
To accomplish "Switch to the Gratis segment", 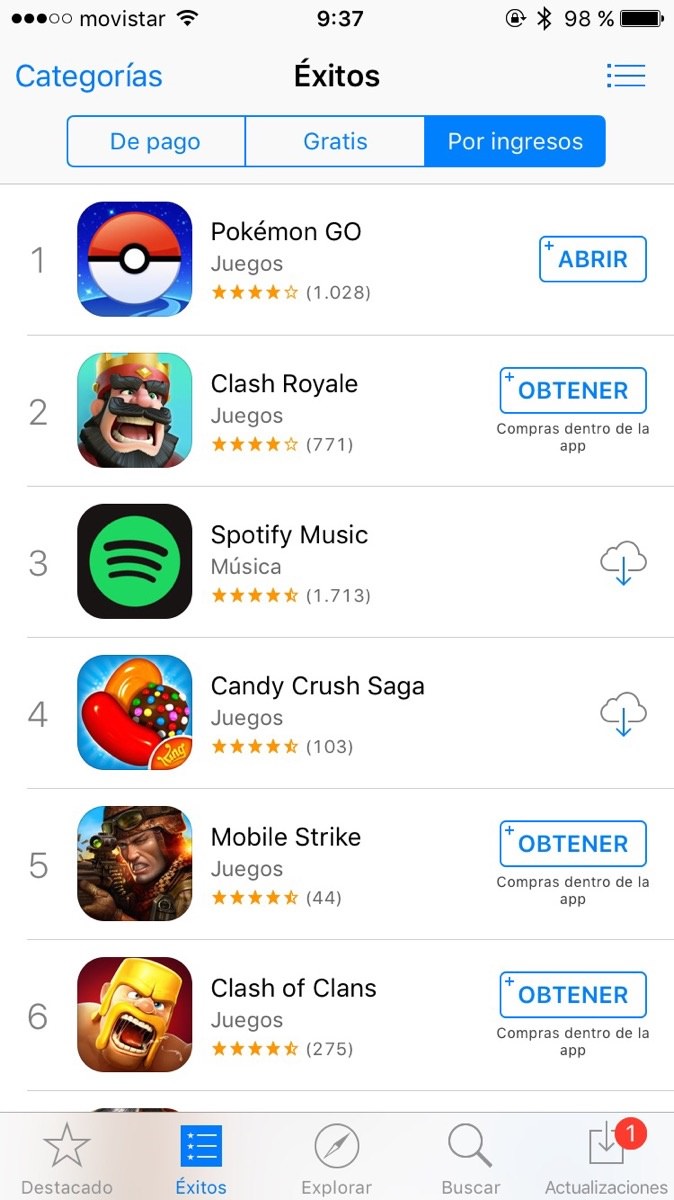I will (335, 141).
